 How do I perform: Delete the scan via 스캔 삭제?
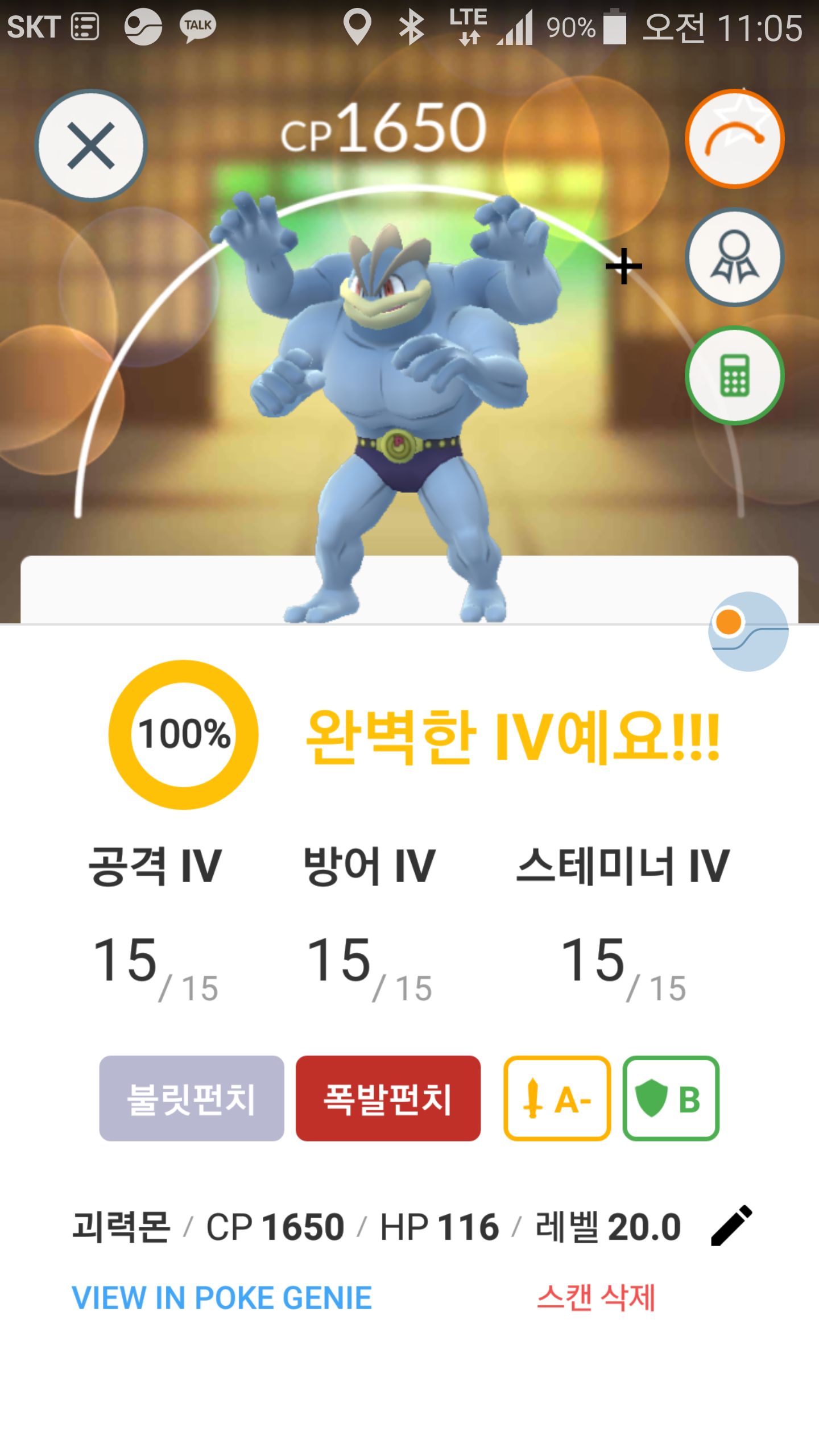click(x=596, y=1298)
